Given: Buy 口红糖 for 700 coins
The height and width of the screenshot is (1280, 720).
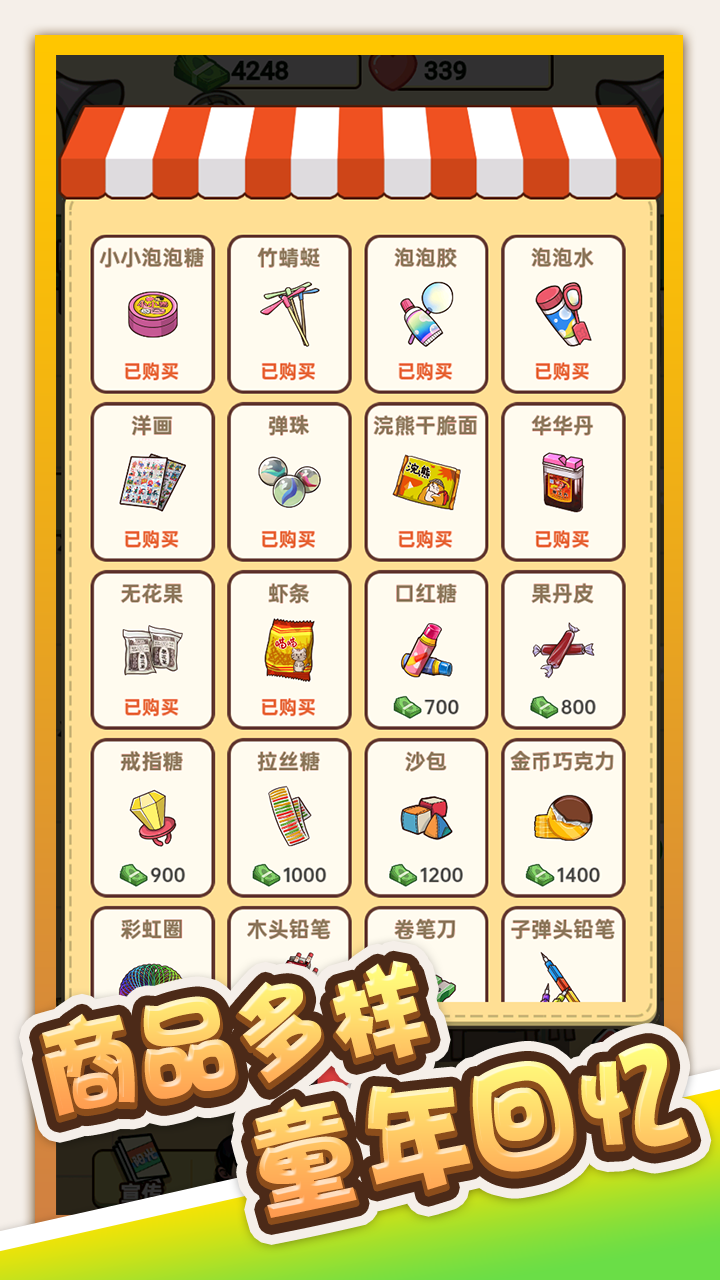Looking at the screenshot, I should coord(426,705).
